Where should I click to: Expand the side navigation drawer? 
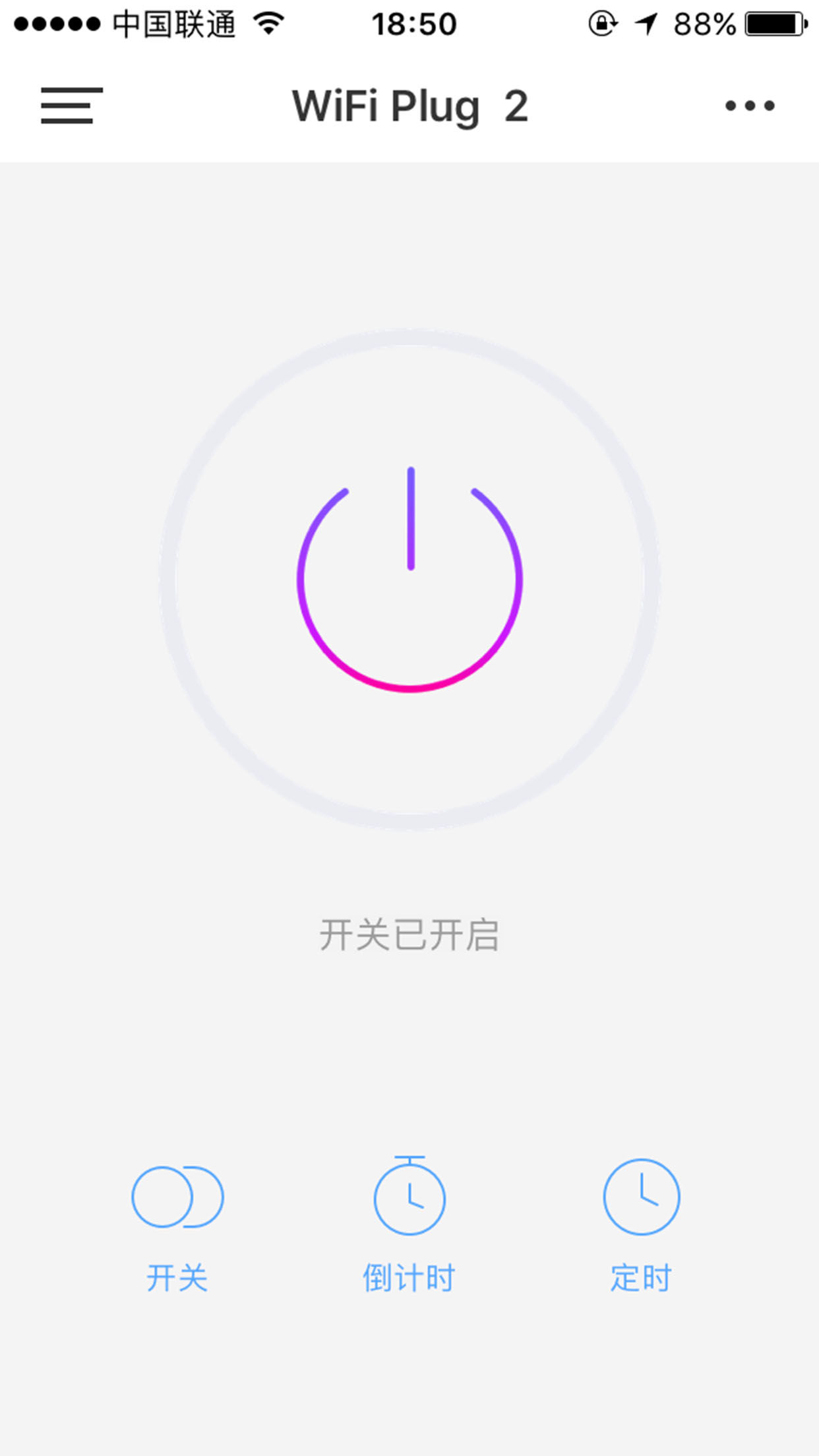[71, 106]
